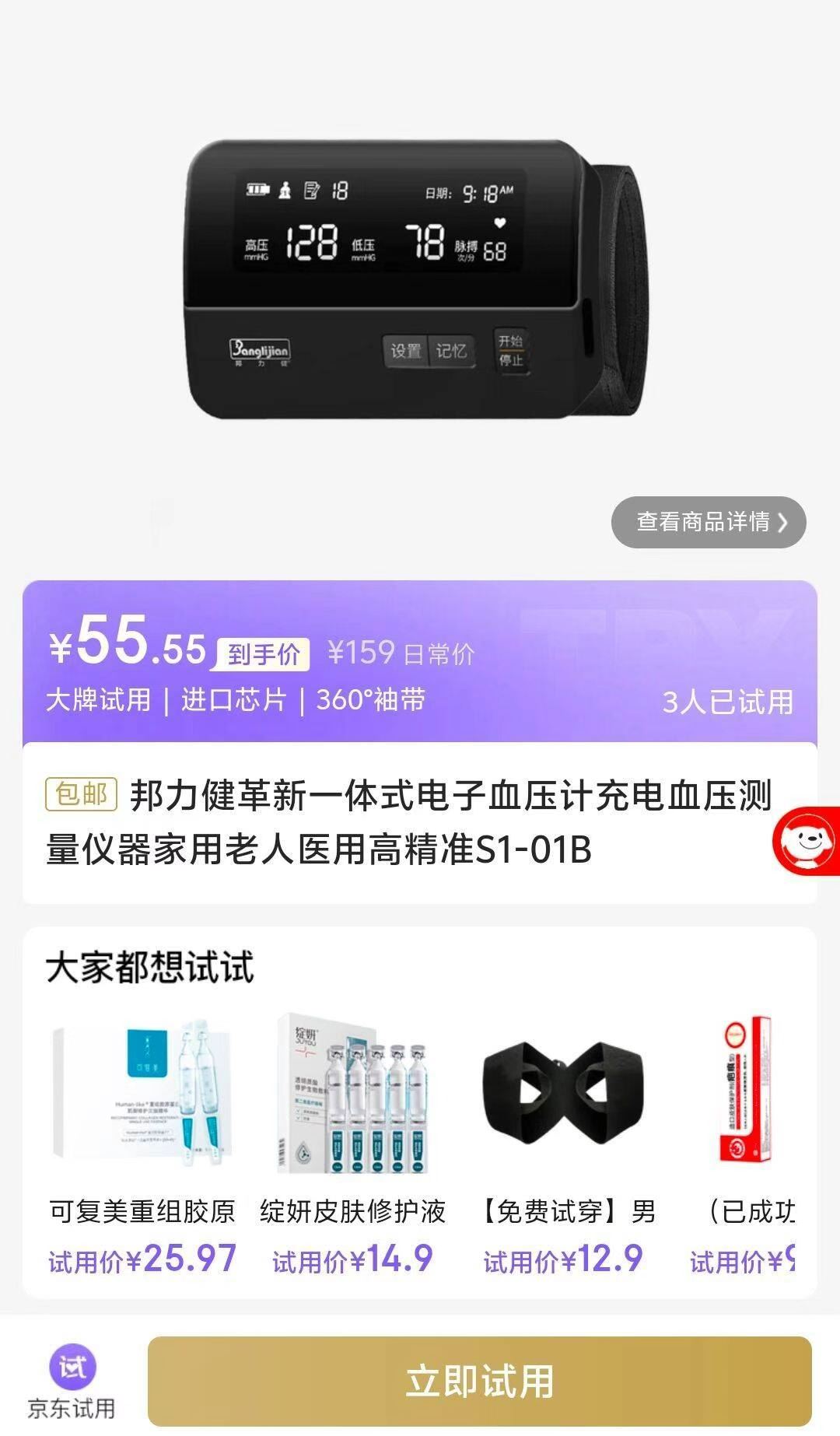Click the 设置 button on the device screen
Image resolution: width=840 pixels, height=1436 pixels.
tap(405, 351)
